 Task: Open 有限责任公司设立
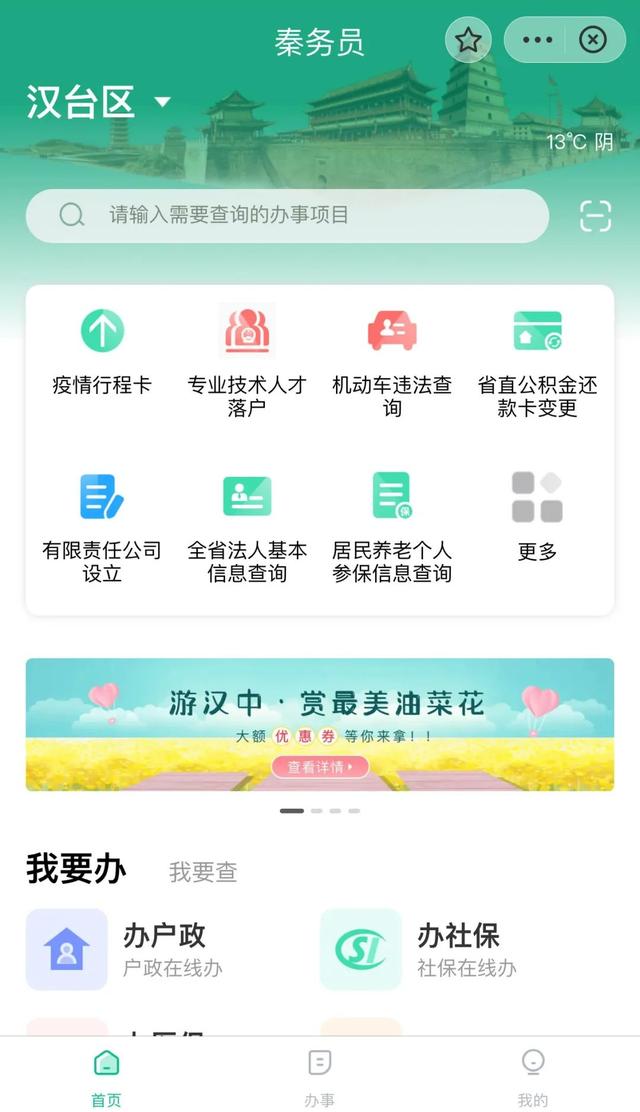tap(102, 528)
